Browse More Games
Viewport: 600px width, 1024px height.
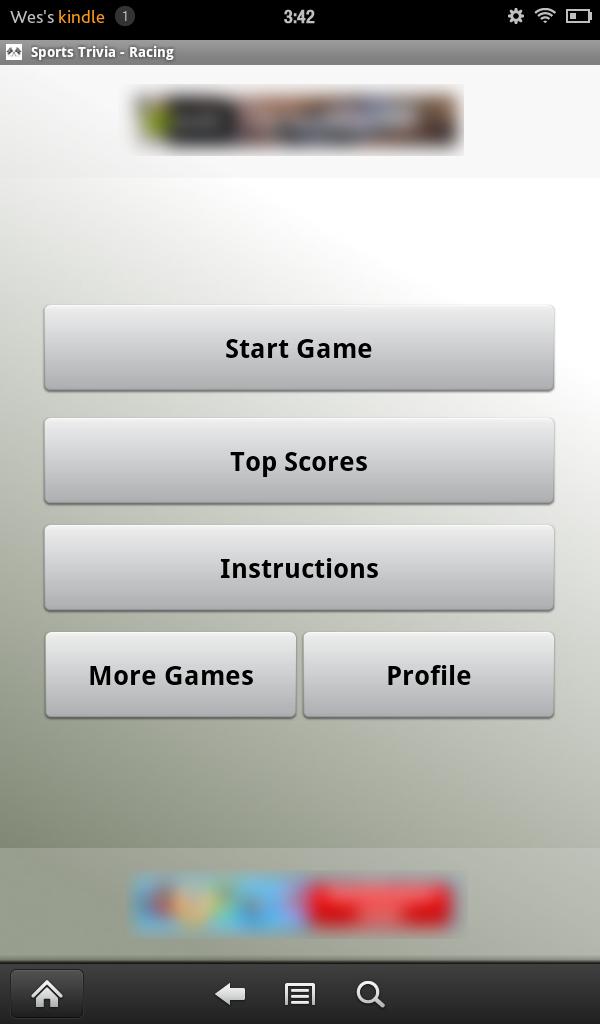coord(171,675)
